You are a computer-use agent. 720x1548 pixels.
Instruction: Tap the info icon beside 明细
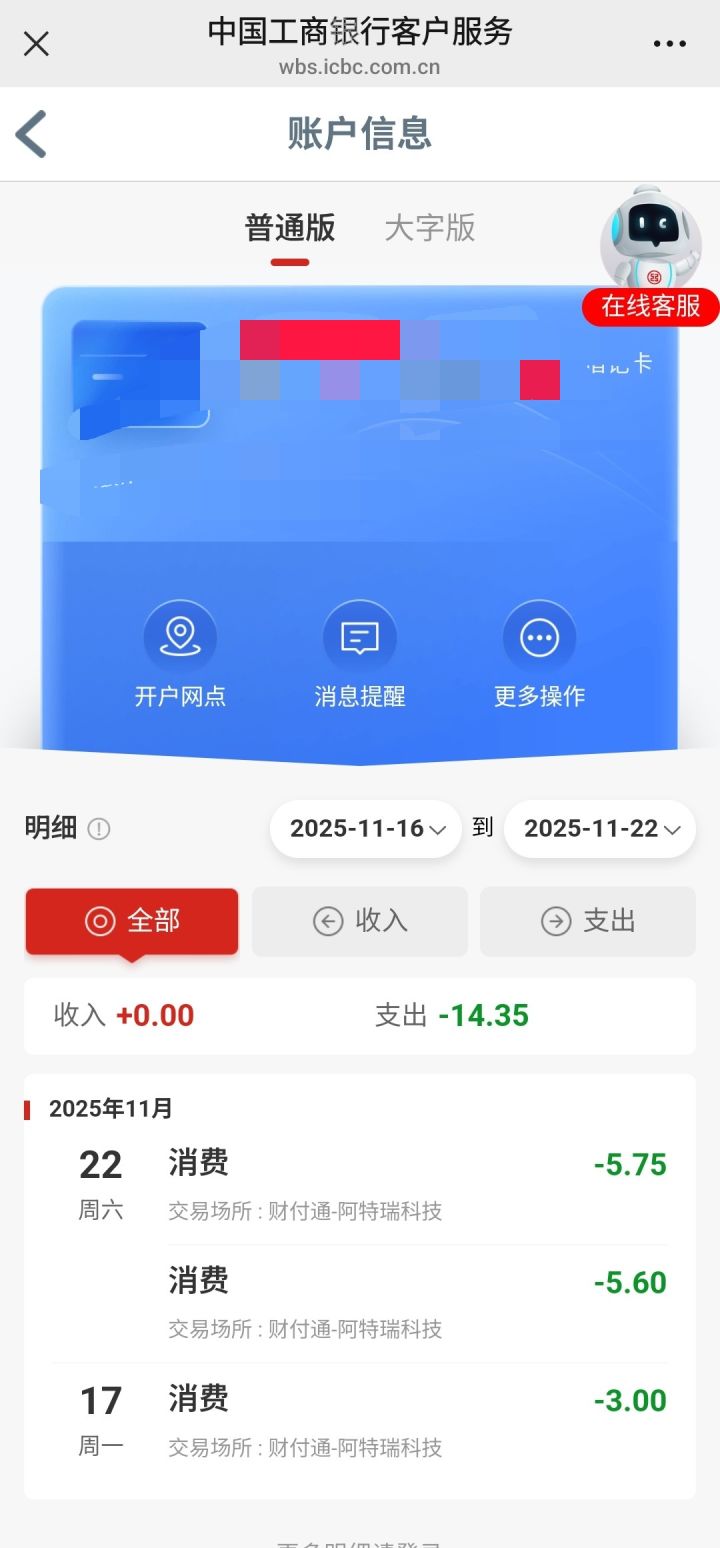99,829
